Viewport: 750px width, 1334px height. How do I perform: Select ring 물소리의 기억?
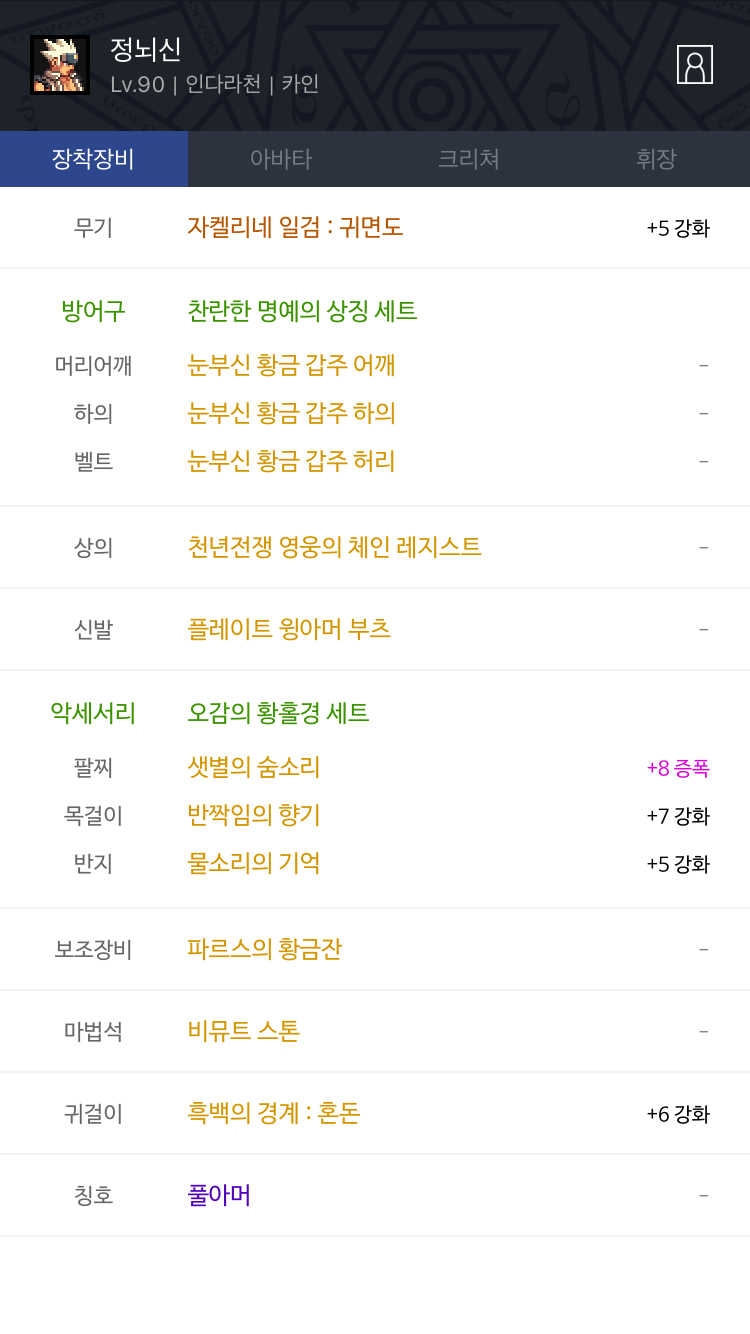click(375, 863)
